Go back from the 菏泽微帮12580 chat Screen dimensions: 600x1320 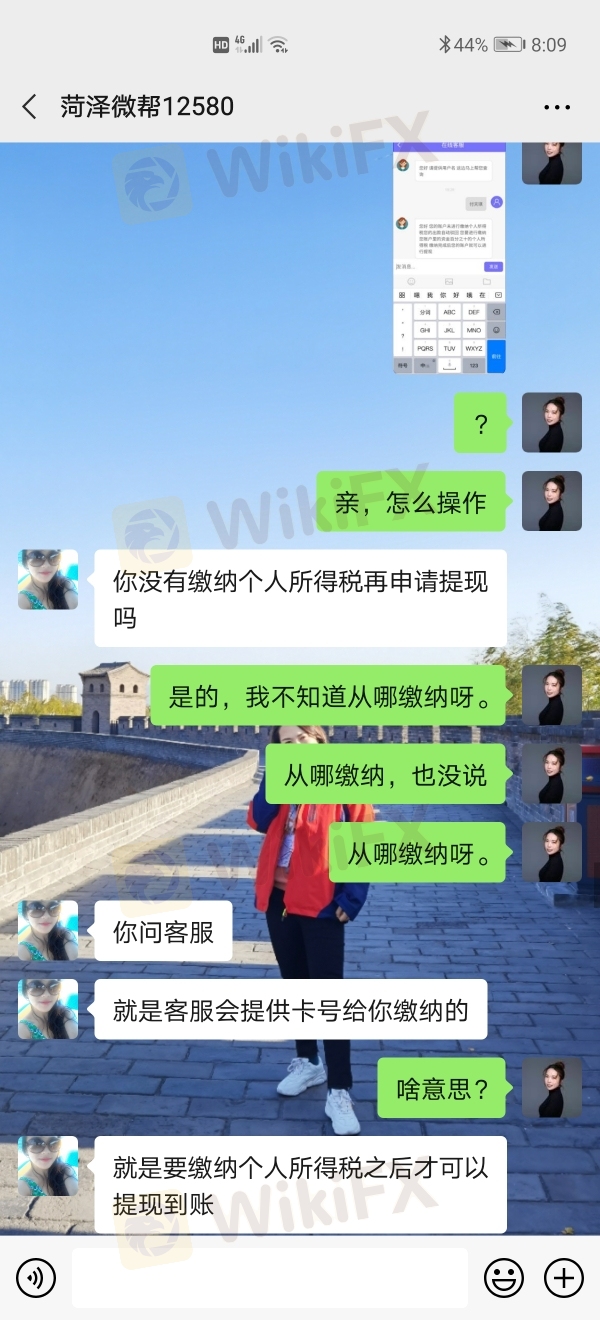point(29,106)
